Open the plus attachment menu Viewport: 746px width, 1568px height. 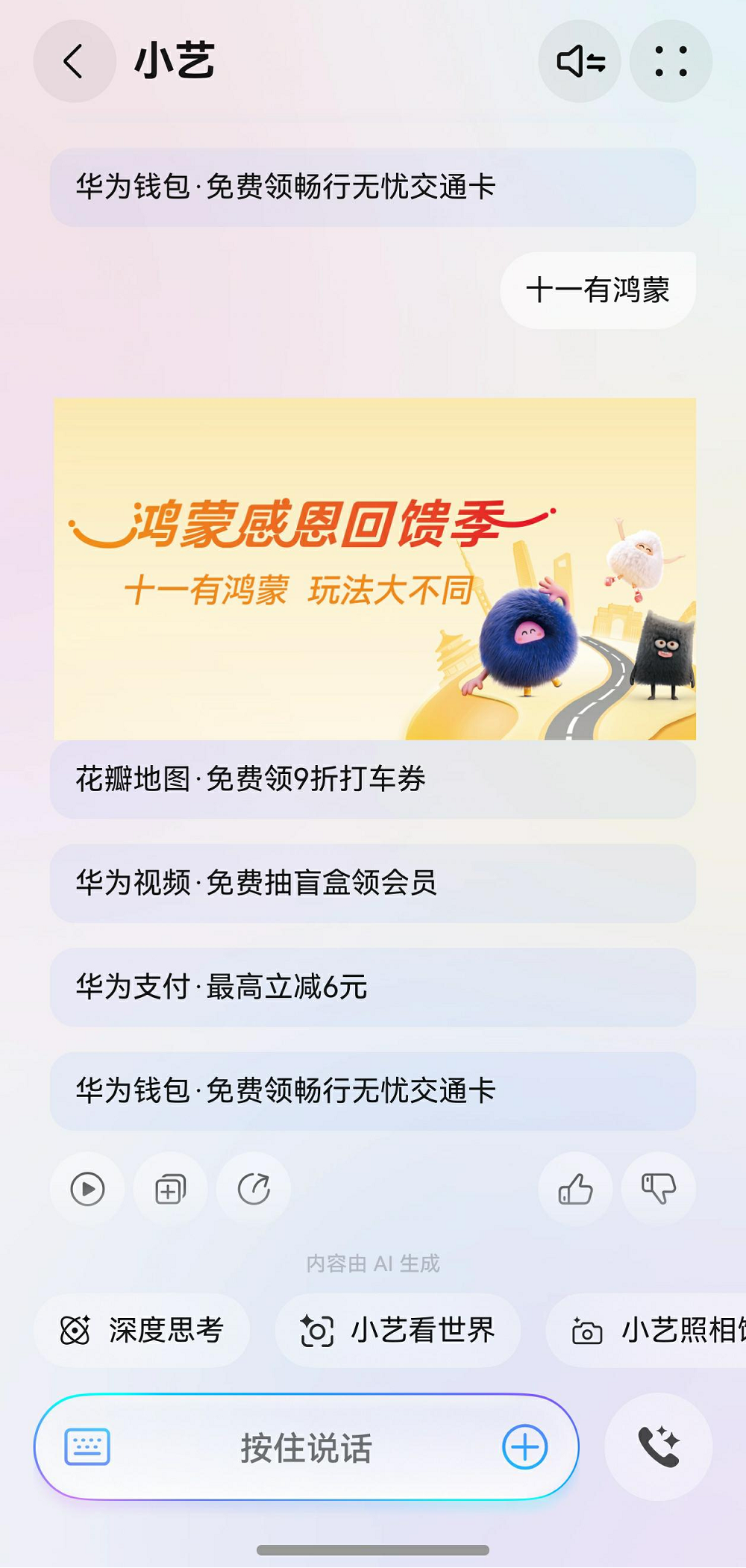tap(524, 1447)
